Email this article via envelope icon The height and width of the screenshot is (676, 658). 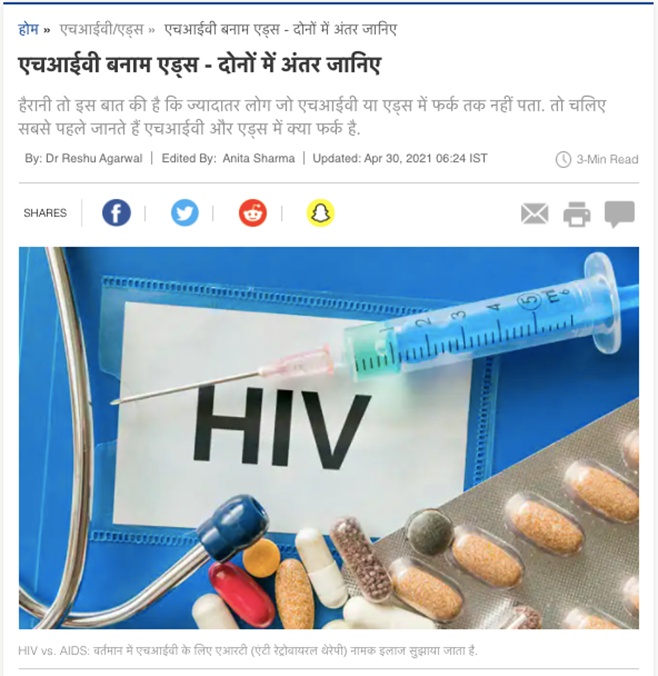click(535, 213)
